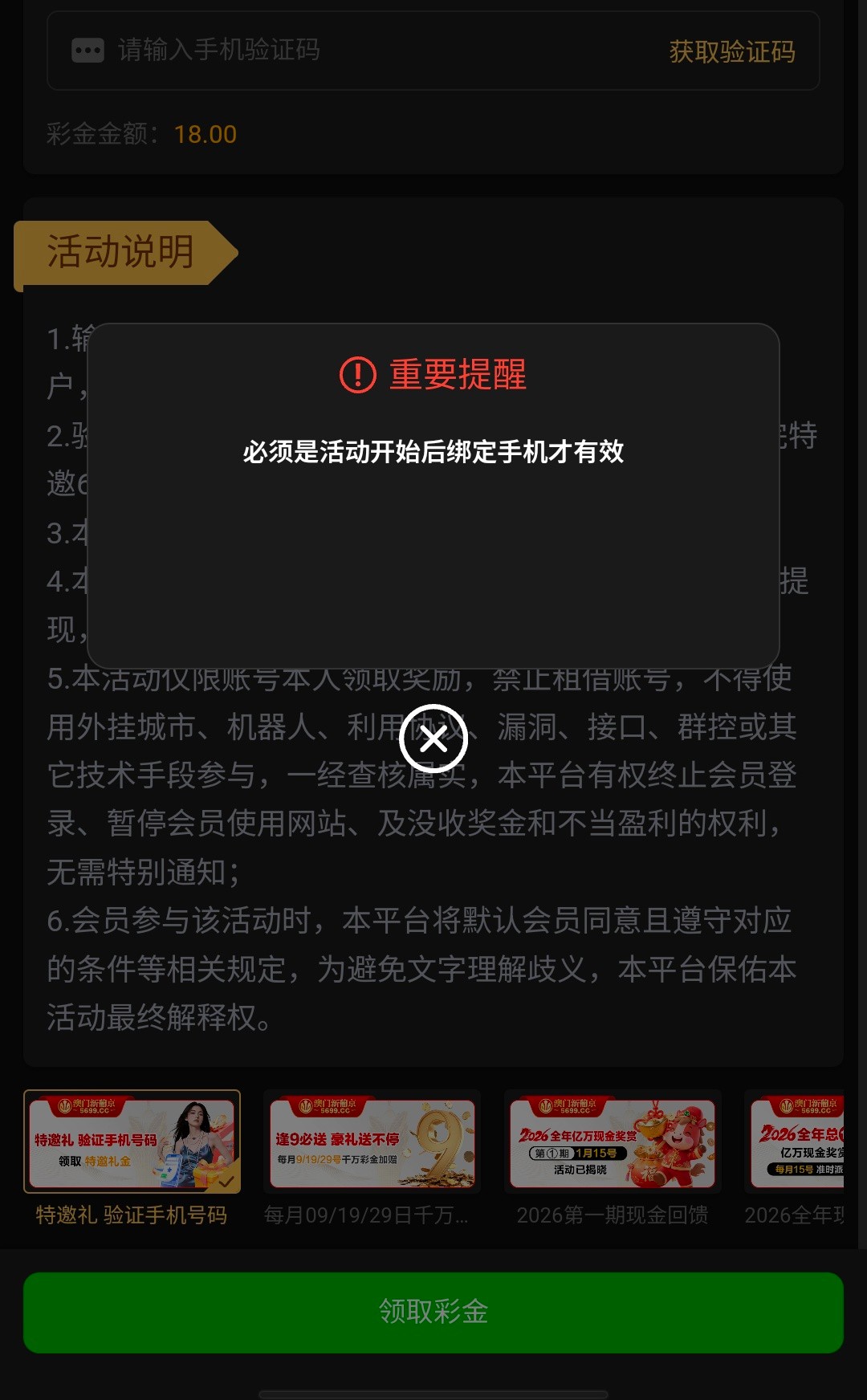This screenshot has height=1400, width=867.
Task: Claim bonus with 领取彩金 button
Action: coord(433,1312)
